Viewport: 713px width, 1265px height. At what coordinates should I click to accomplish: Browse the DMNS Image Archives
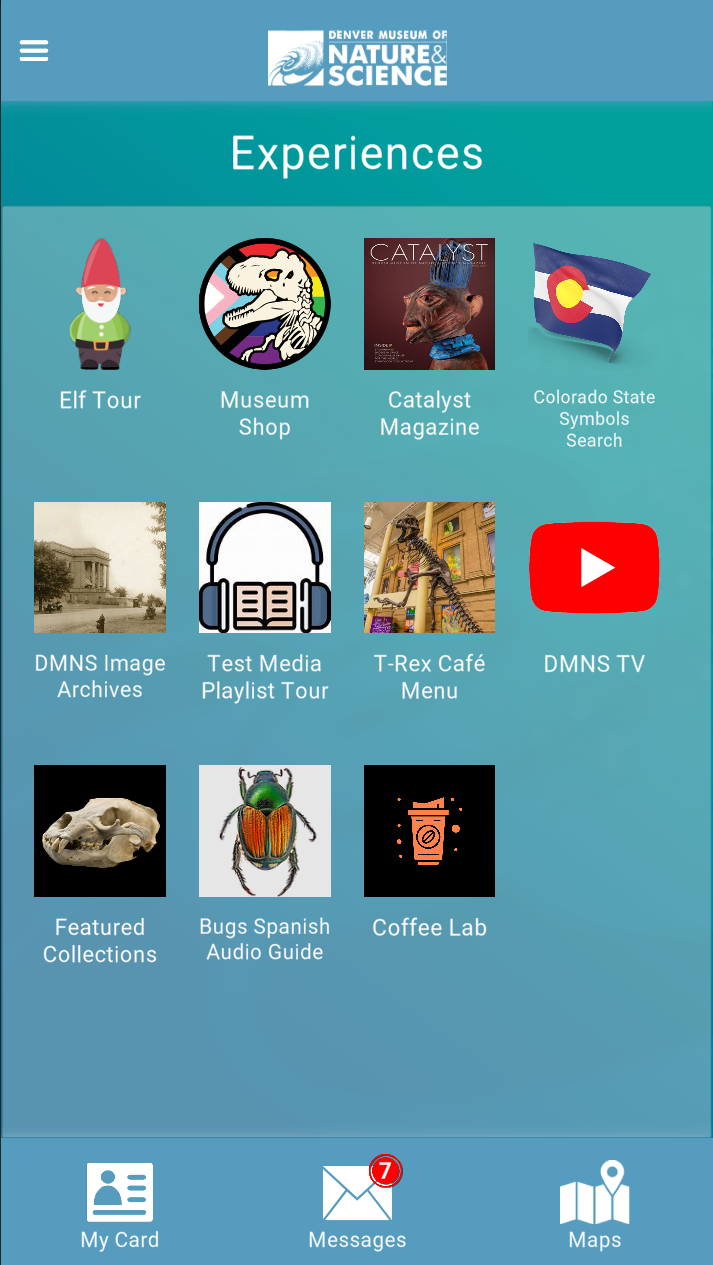[x=100, y=568]
